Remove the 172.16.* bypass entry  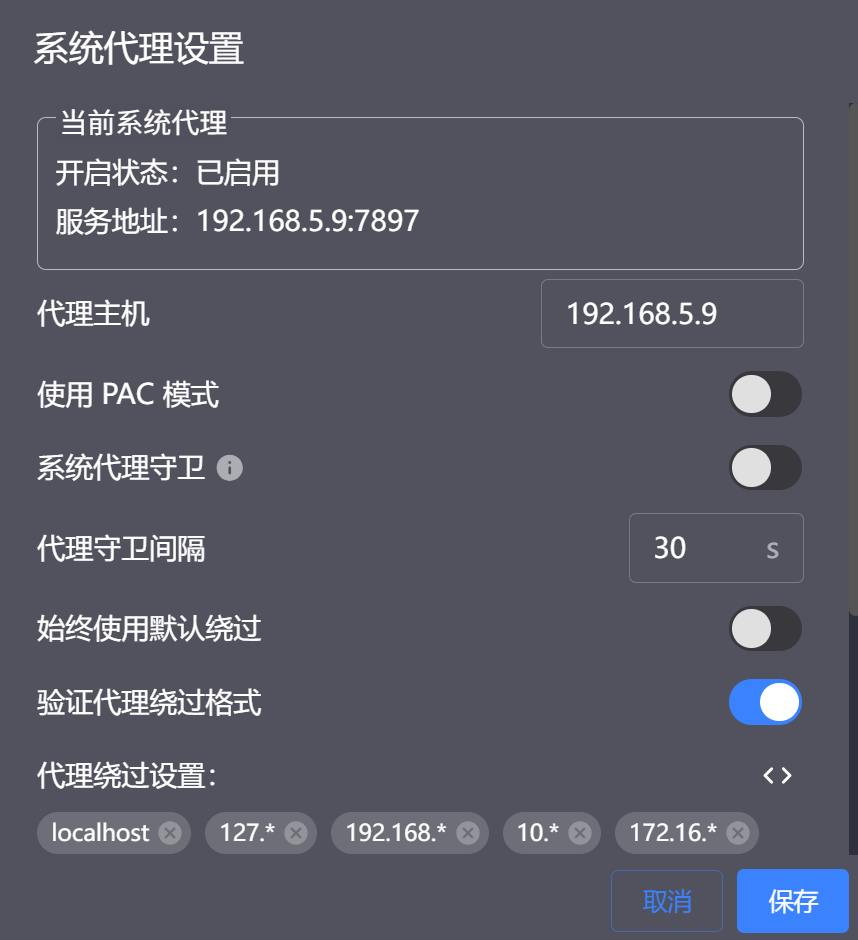coord(737,832)
